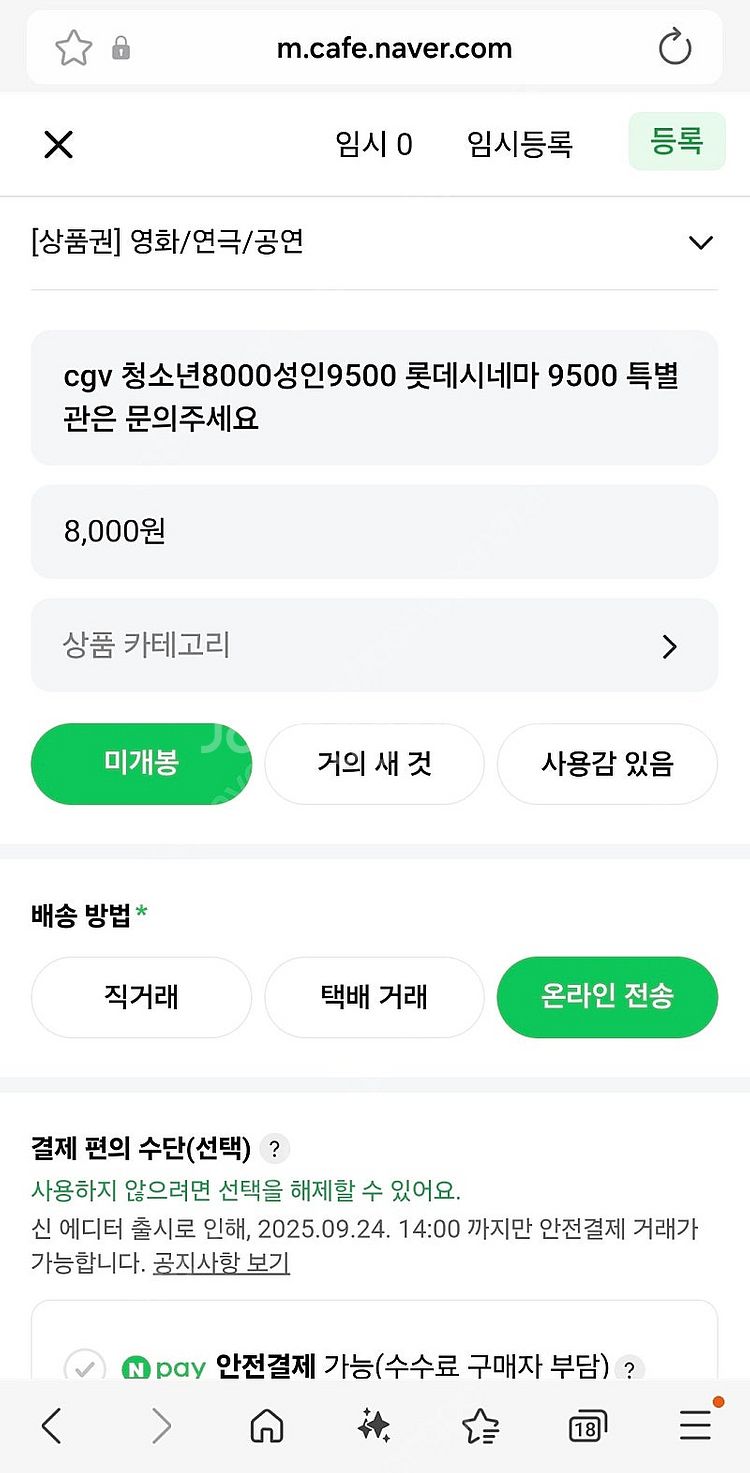Close the post editor with the X
Image resolution: width=750 pixels, height=1473 pixels.
tap(59, 146)
